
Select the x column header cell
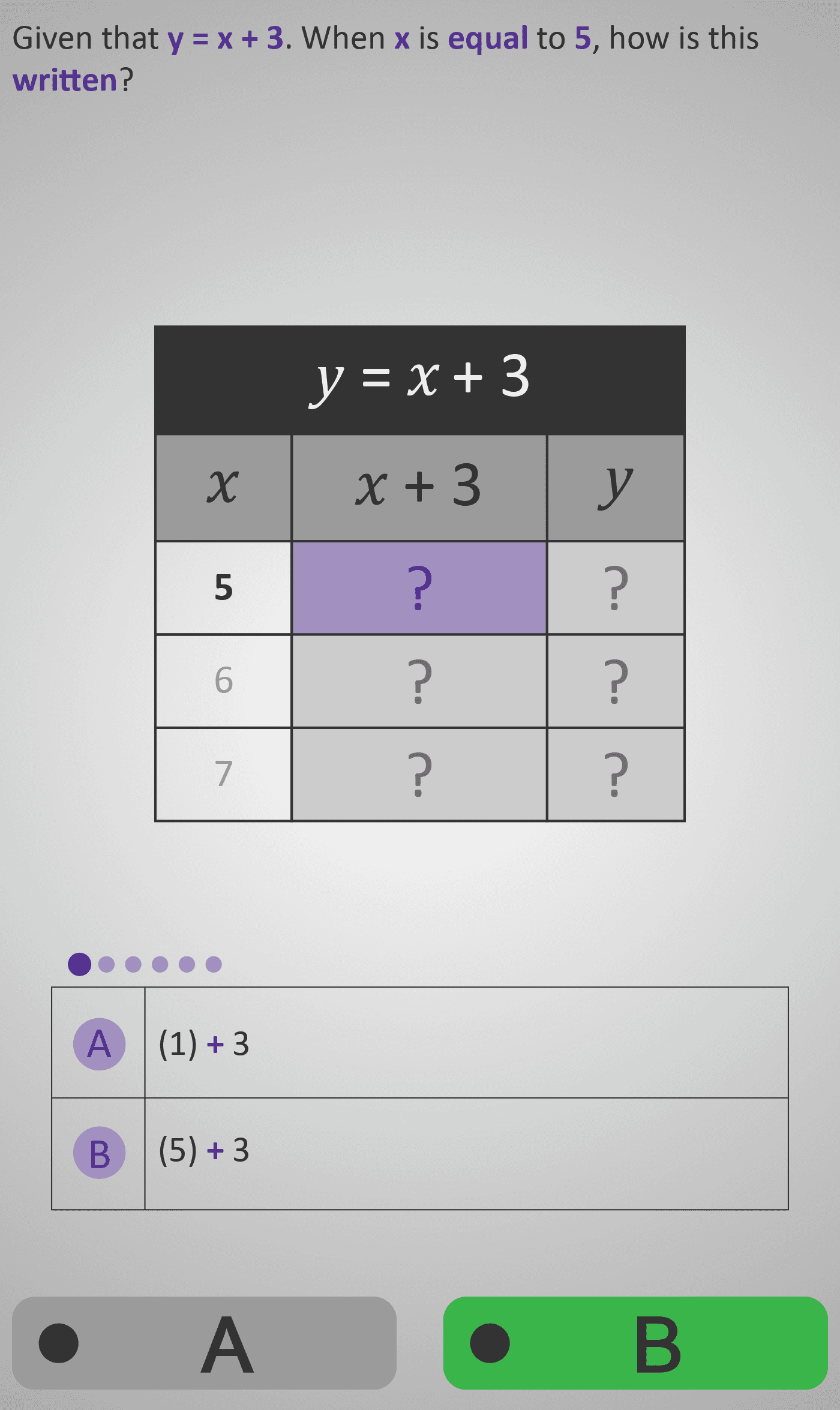[223, 486]
